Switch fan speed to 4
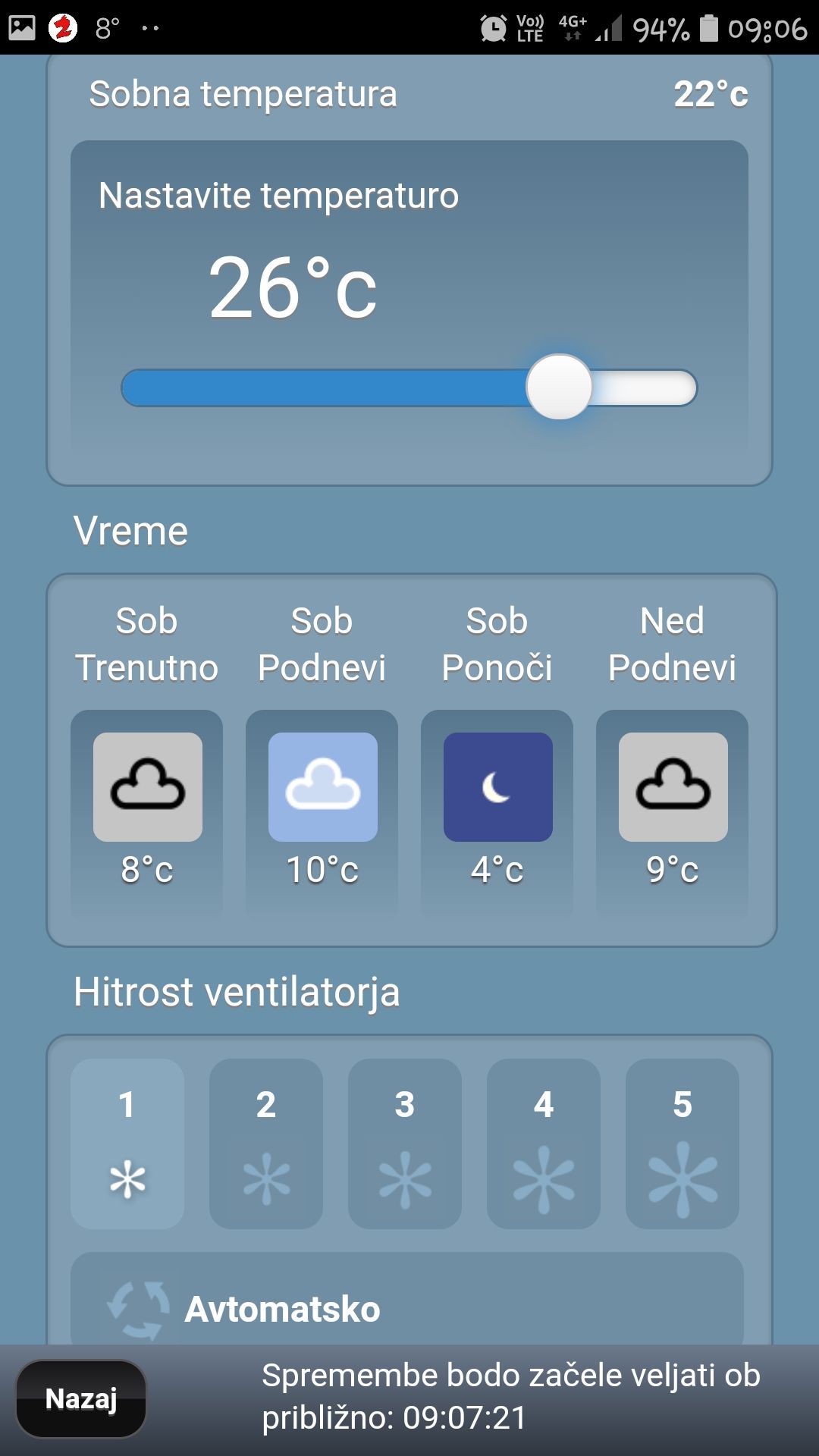Image resolution: width=819 pixels, height=1456 pixels. click(544, 1143)
